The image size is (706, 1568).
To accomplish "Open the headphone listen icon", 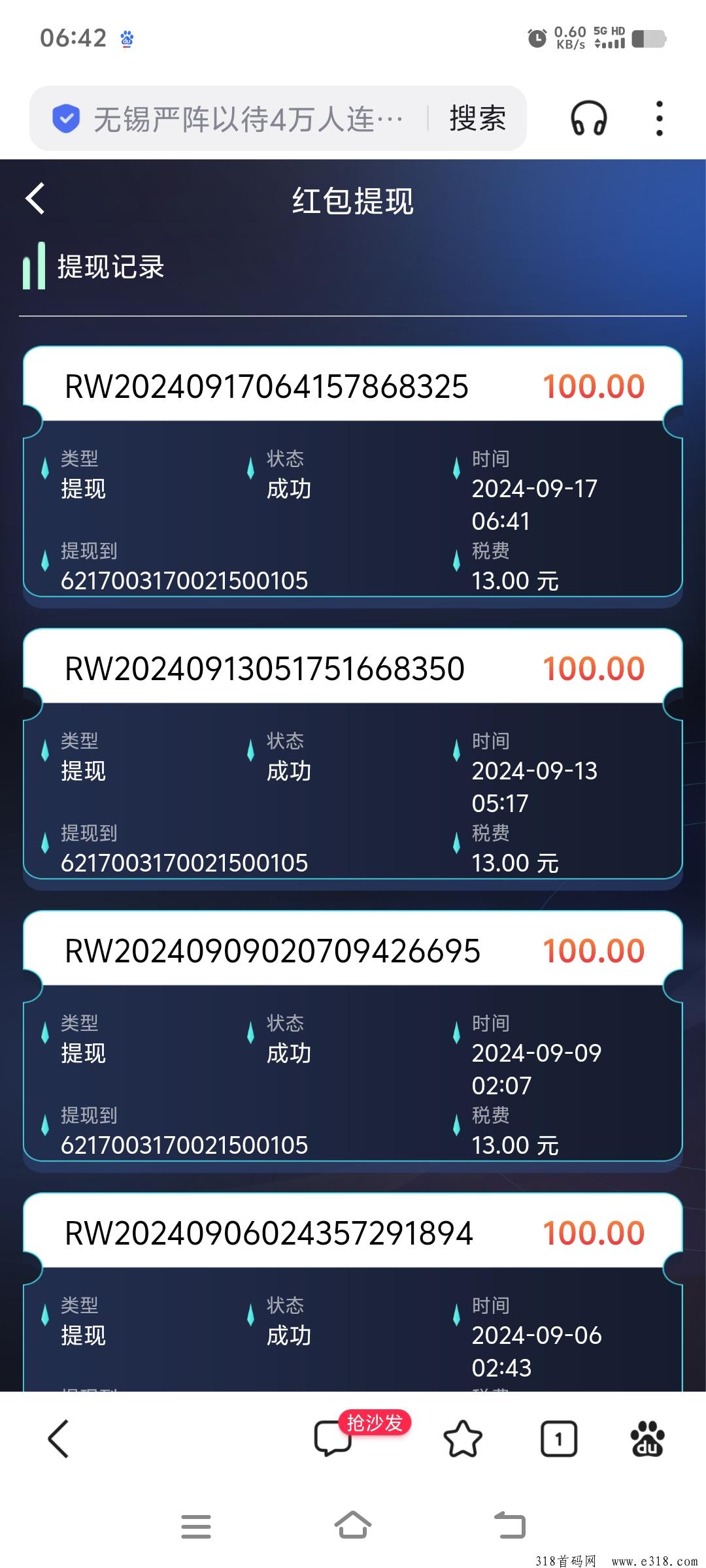I will pyautogui.click(x=588, y=119).
